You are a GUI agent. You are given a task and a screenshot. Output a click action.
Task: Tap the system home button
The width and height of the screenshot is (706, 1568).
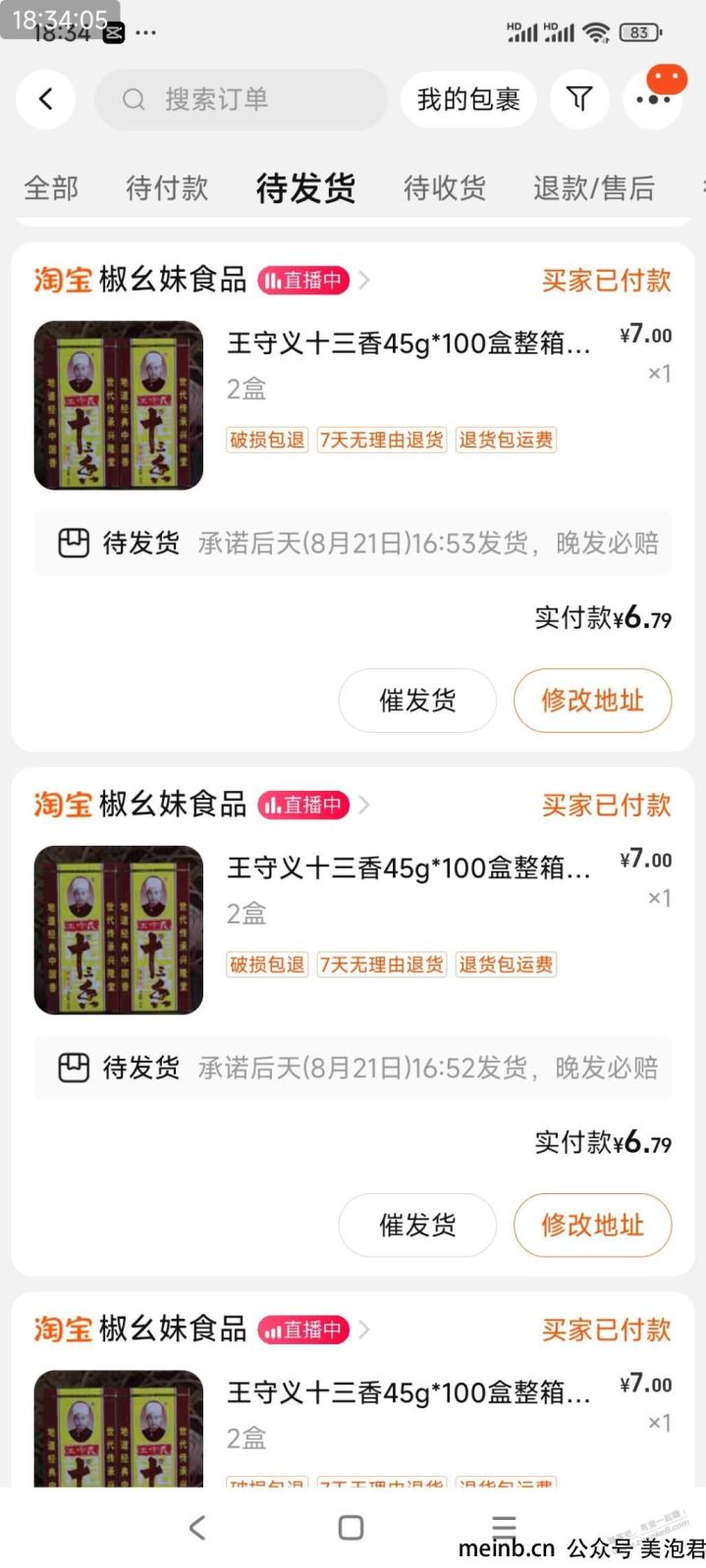351,1527
